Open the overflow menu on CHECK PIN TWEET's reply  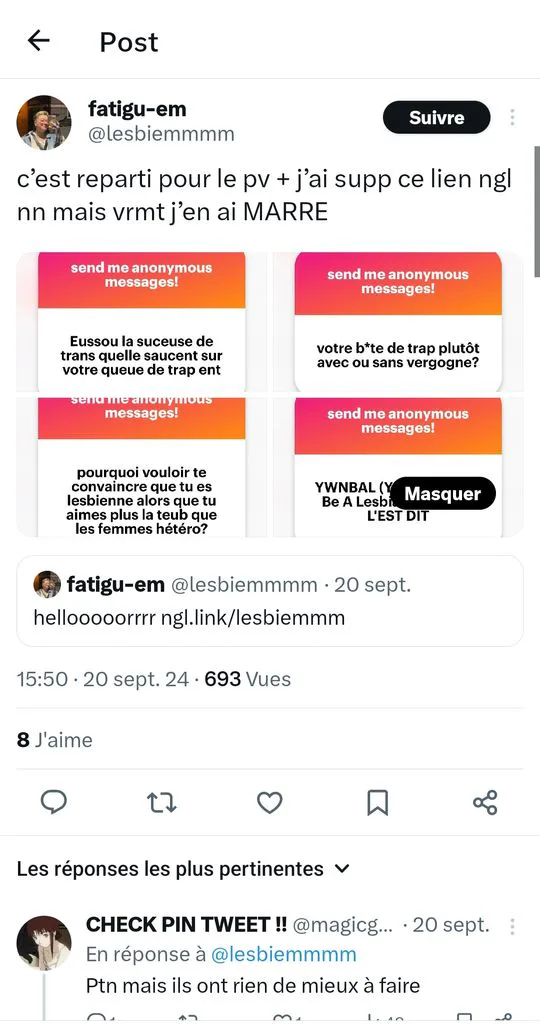(x=513, y=926)
